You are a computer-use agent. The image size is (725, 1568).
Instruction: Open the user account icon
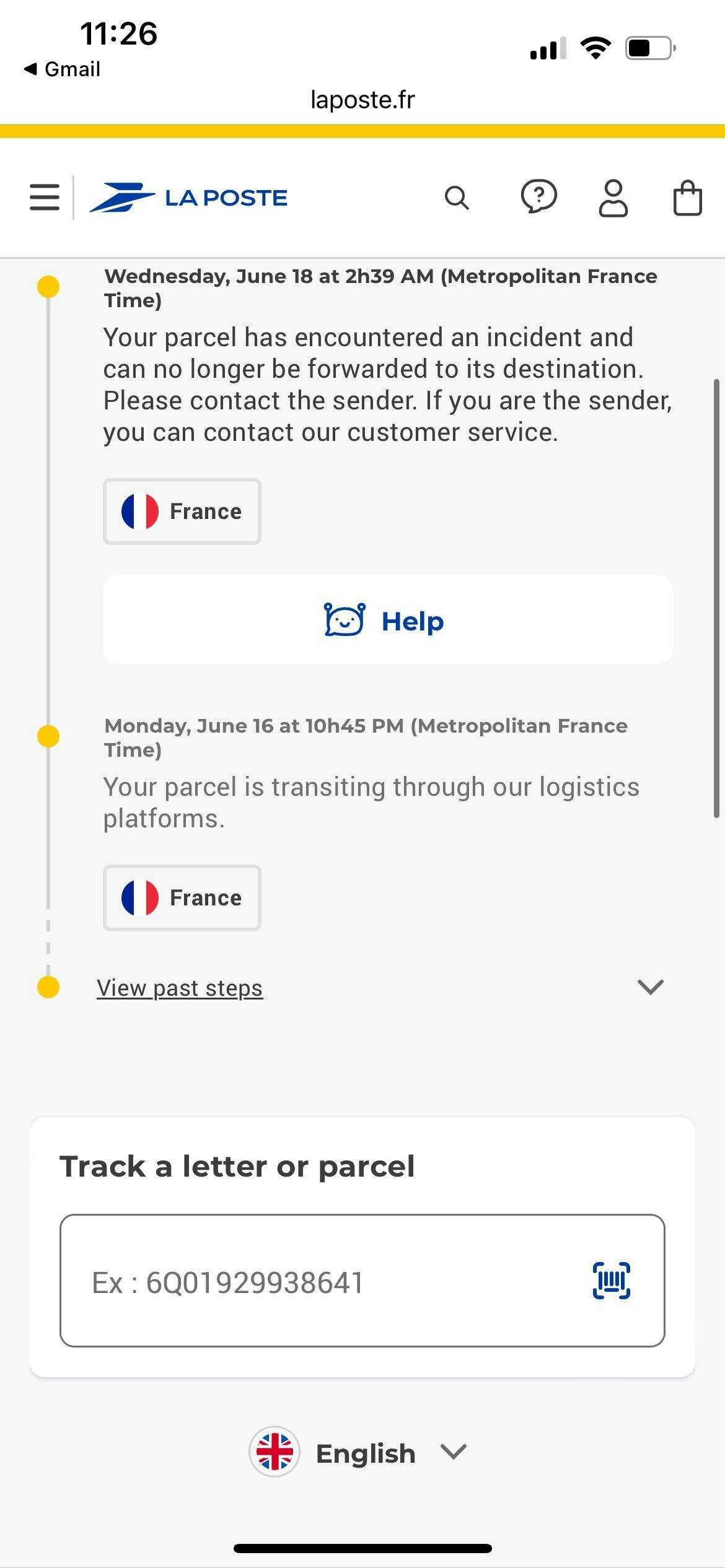[x=613, y=198]
